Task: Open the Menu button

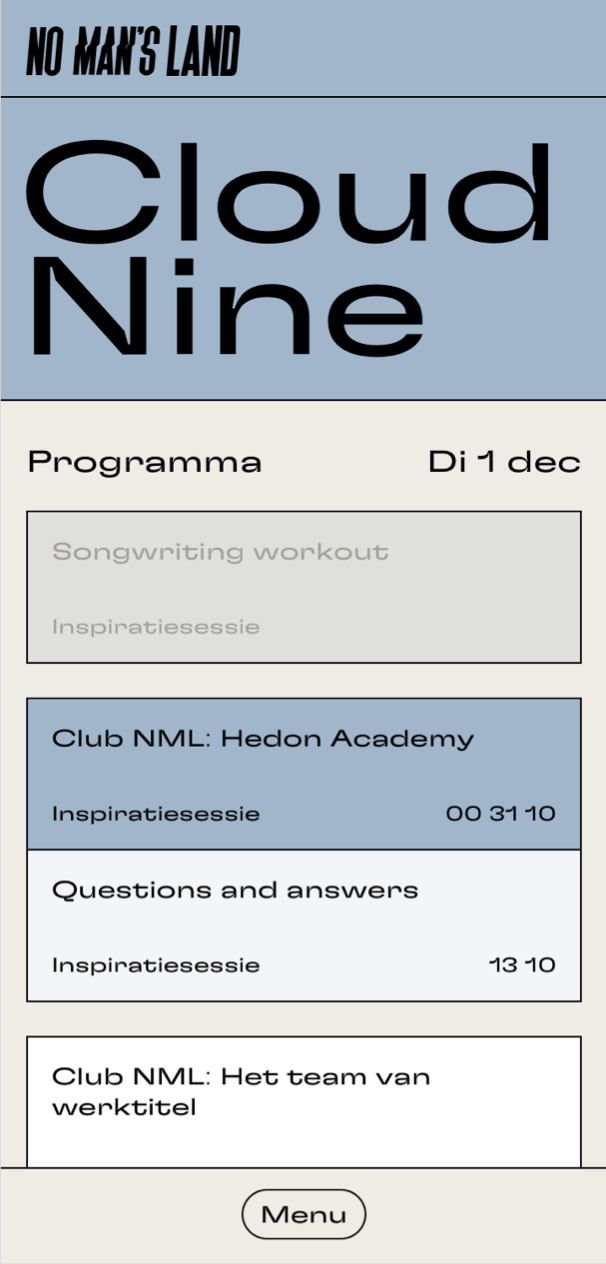Action: [x=303, y=1214]
